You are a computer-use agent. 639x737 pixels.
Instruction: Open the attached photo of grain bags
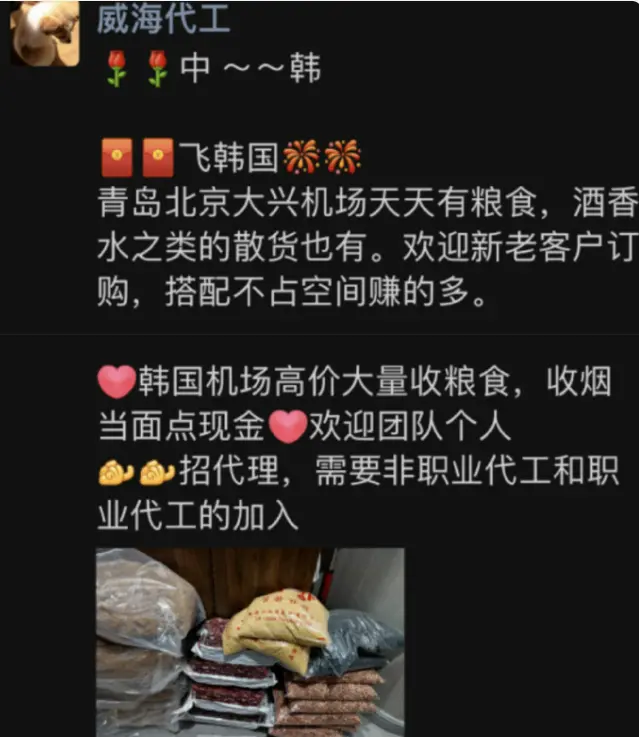pyautogui.click(x=250, y=642)
